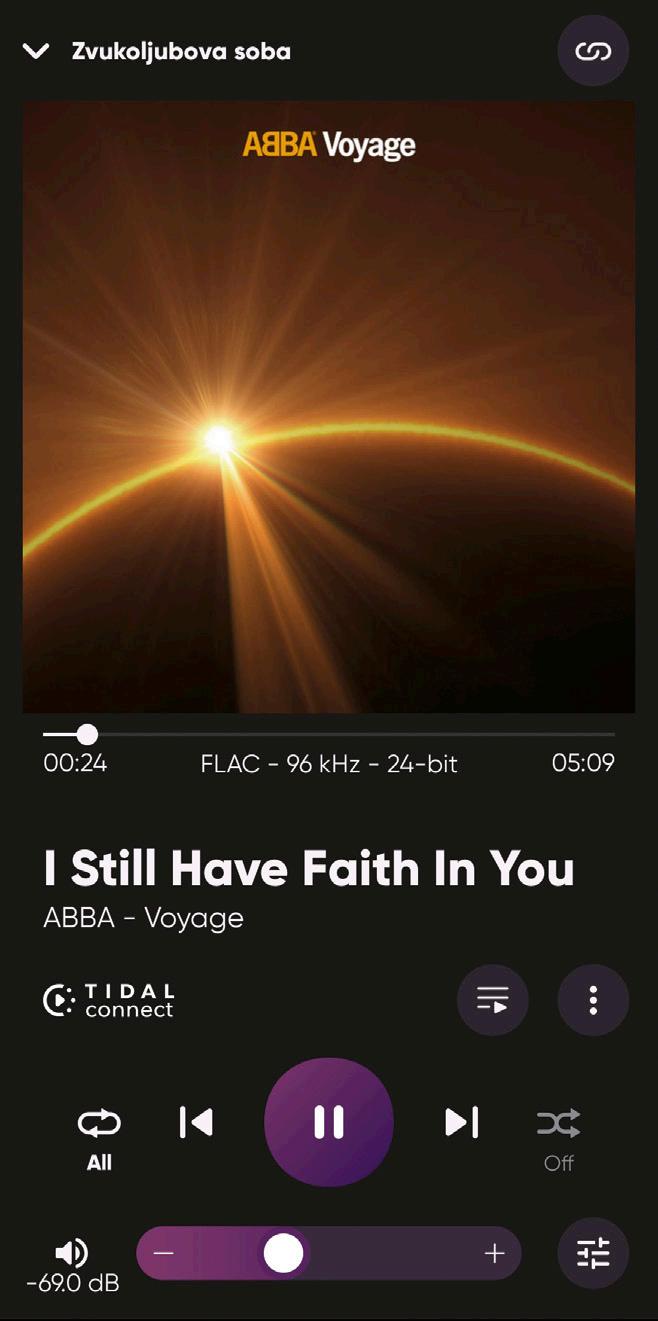The width and height of the screenshot is (658, 1321).
Task: Toggle the repeat All mode
Action: (x=99, y=1124)
